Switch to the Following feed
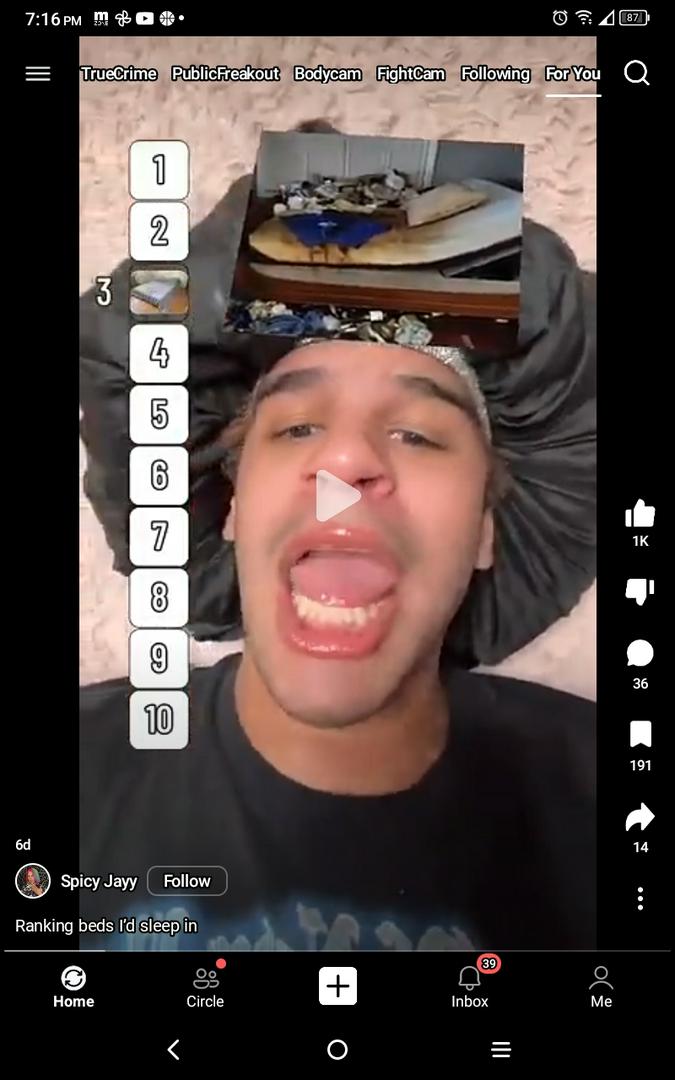The image size is (675, 1080). coord(495,74)
